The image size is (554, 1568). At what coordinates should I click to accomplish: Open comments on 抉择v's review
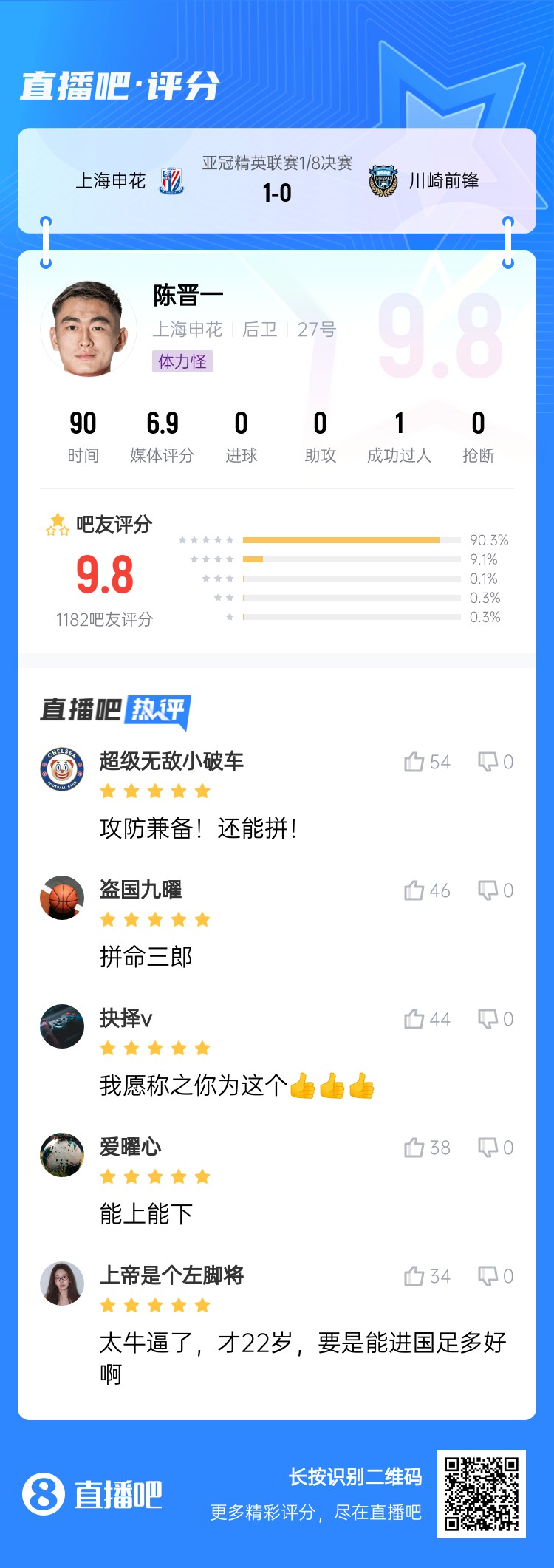pos(489,1018)
